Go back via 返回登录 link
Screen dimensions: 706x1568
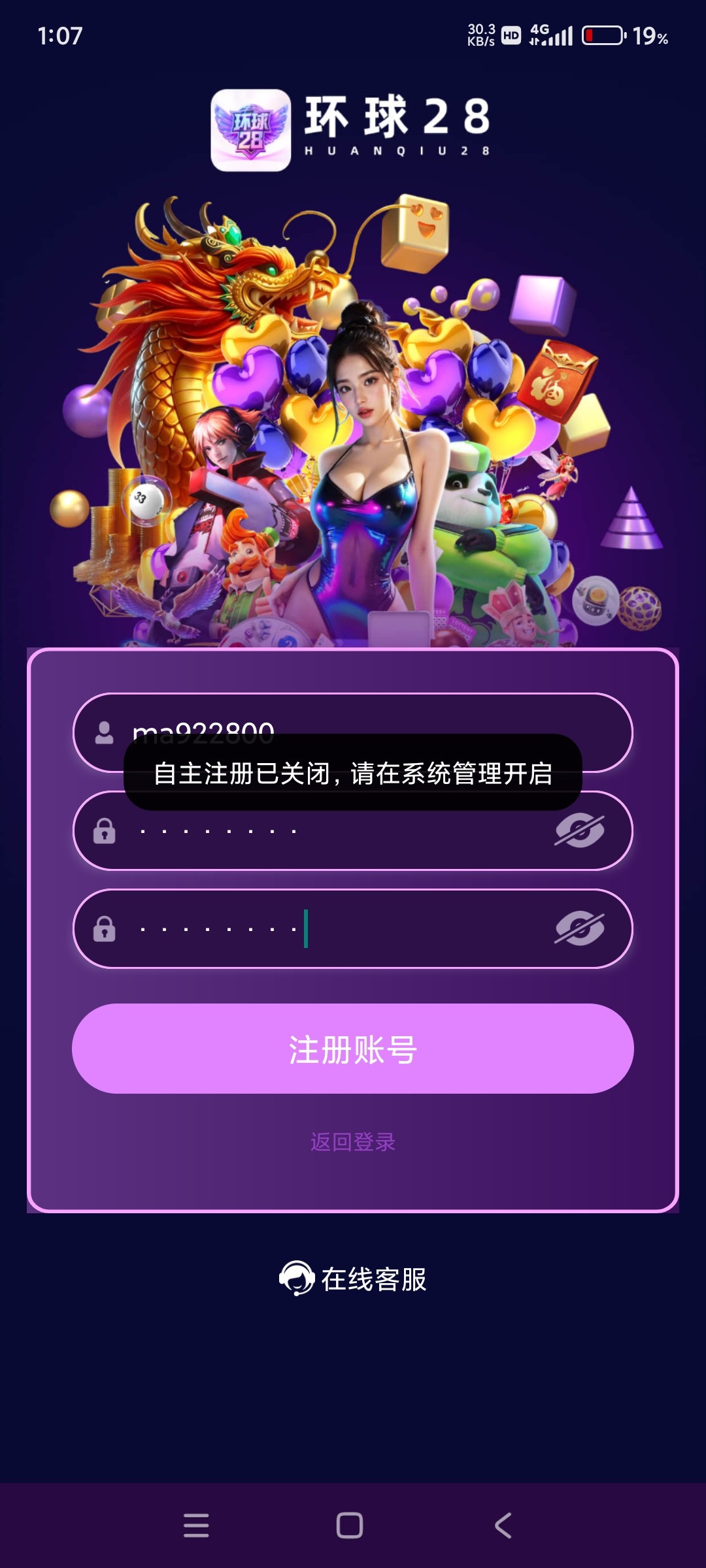(353, 1142)
